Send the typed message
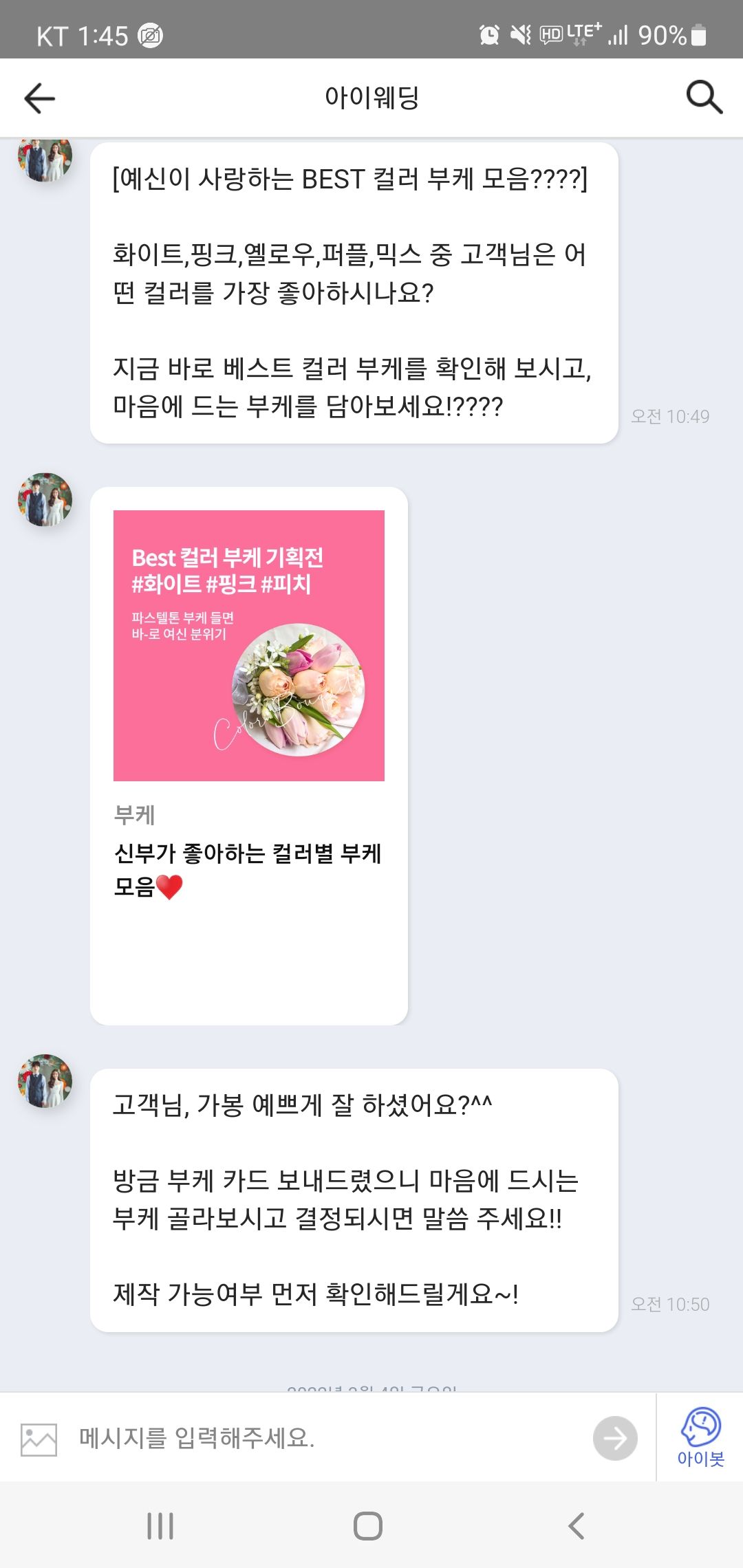Image resolution: width=743 pixels, height=1568 pixels. 614,1438
